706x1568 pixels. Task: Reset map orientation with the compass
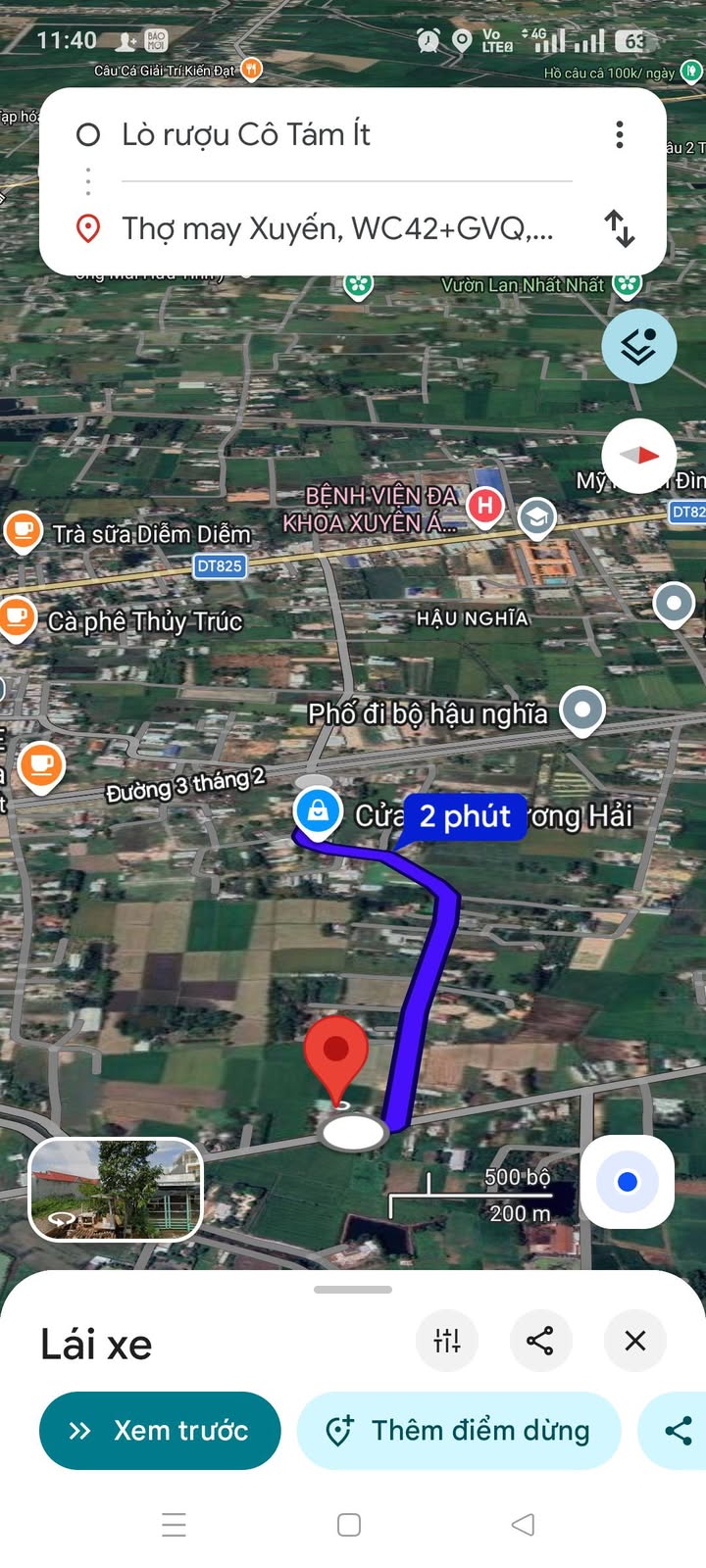(x=638, y=456)
